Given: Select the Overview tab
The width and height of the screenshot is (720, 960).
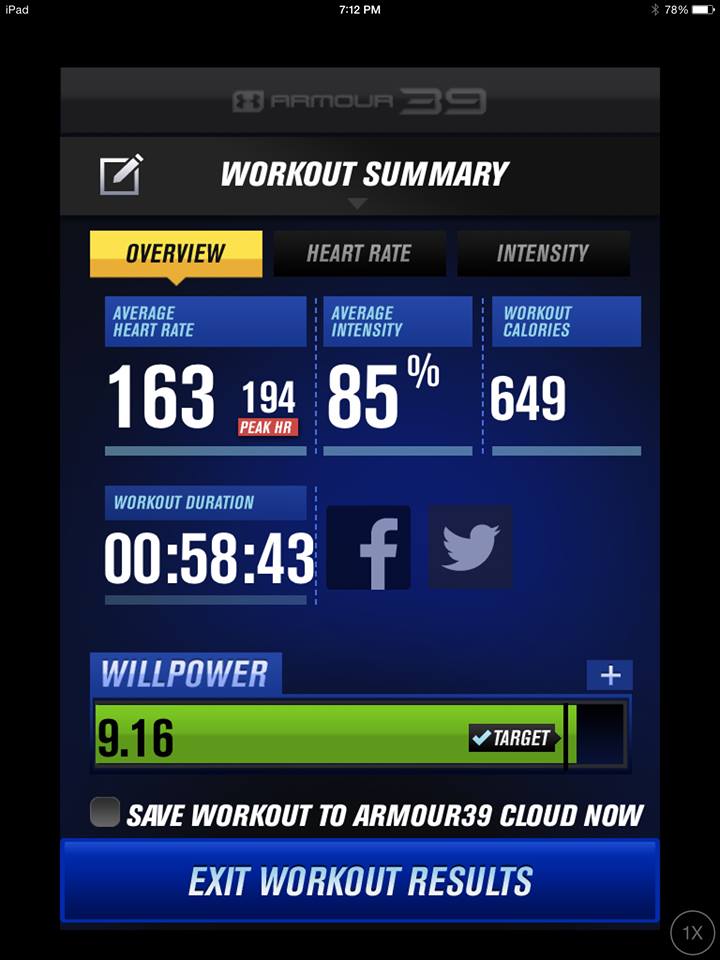Looking at the screenshot, I should (x=176, y=254).
